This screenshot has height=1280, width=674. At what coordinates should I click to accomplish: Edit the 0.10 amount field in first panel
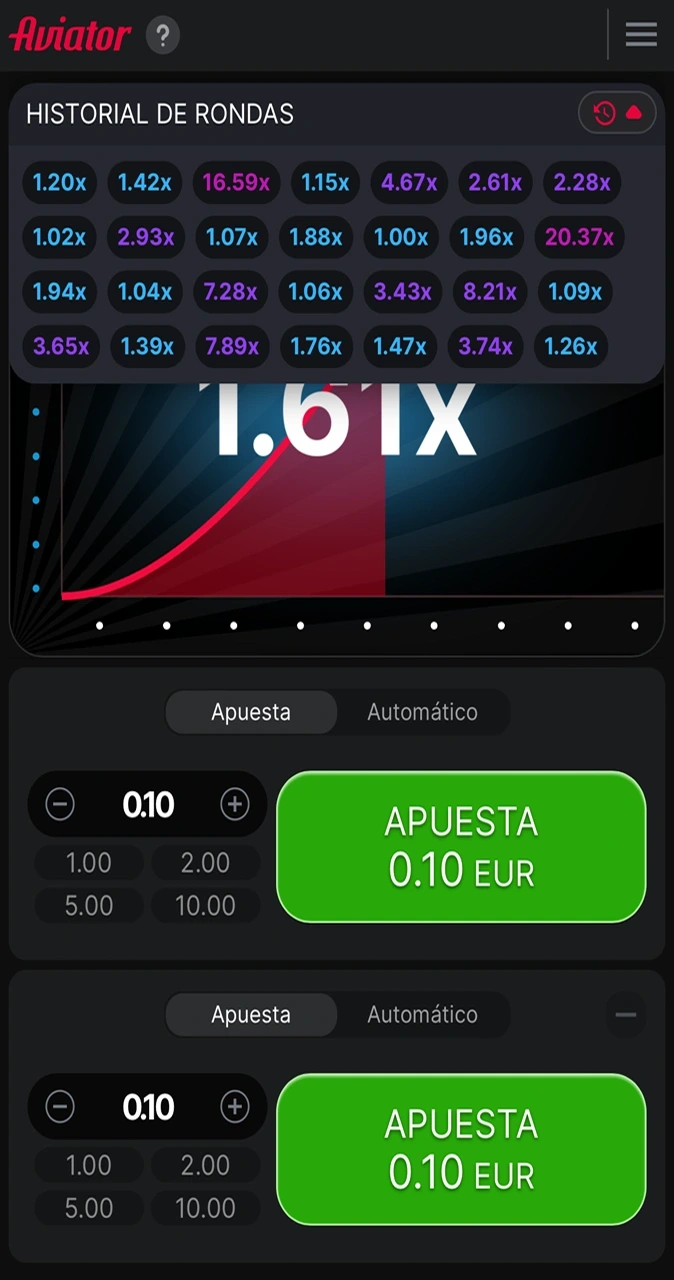[x=148, y=804]
